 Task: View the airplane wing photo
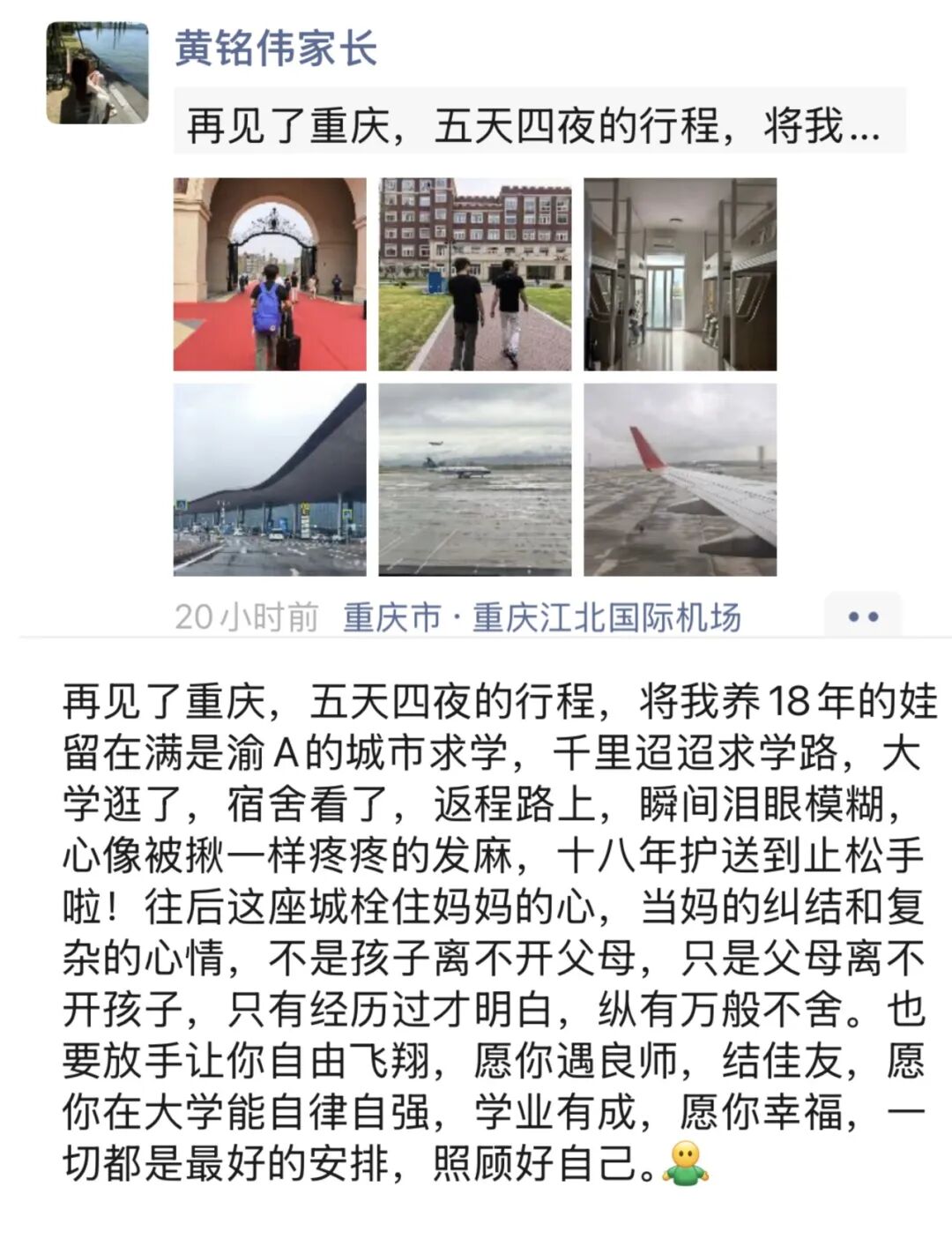tap(680, 480)
